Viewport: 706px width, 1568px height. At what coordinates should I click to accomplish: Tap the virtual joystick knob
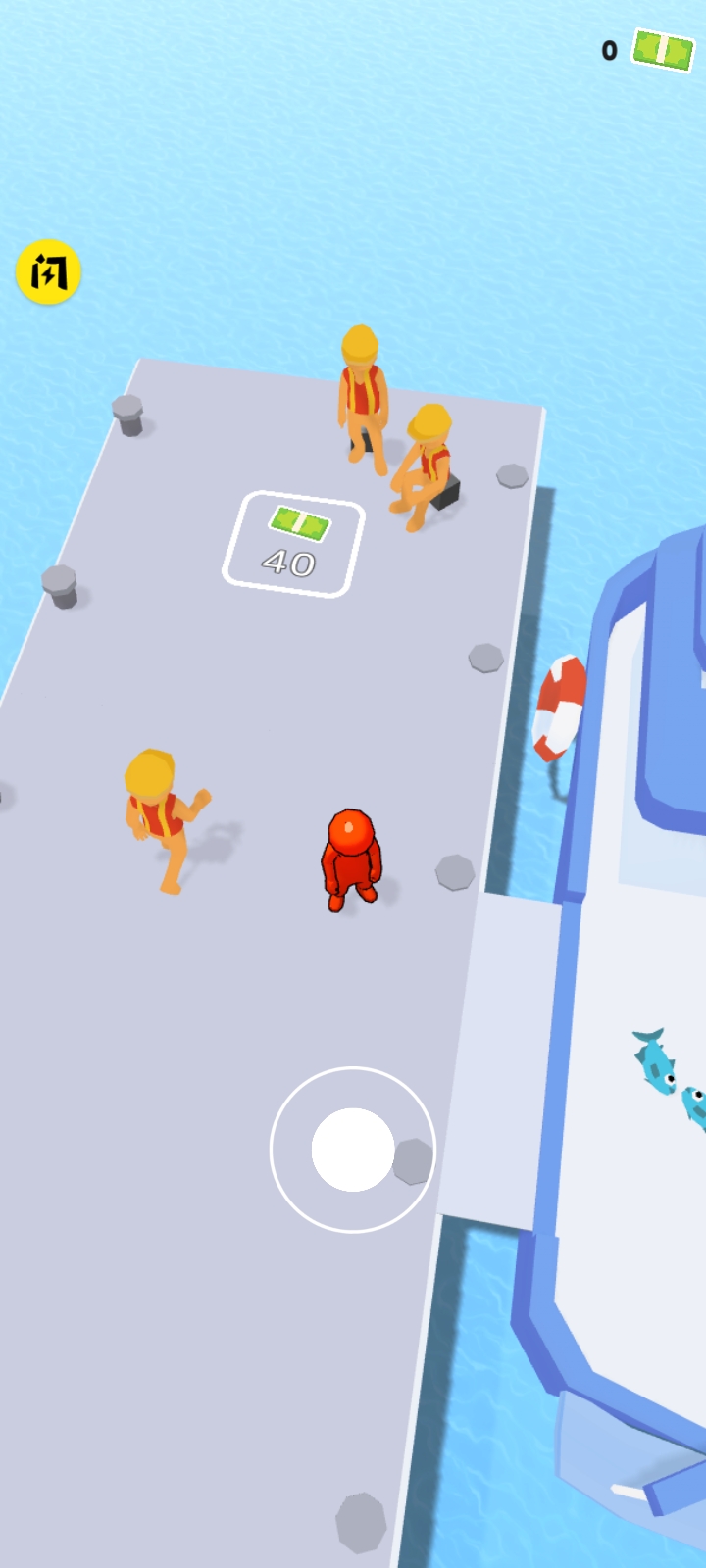coord(352,1150)
